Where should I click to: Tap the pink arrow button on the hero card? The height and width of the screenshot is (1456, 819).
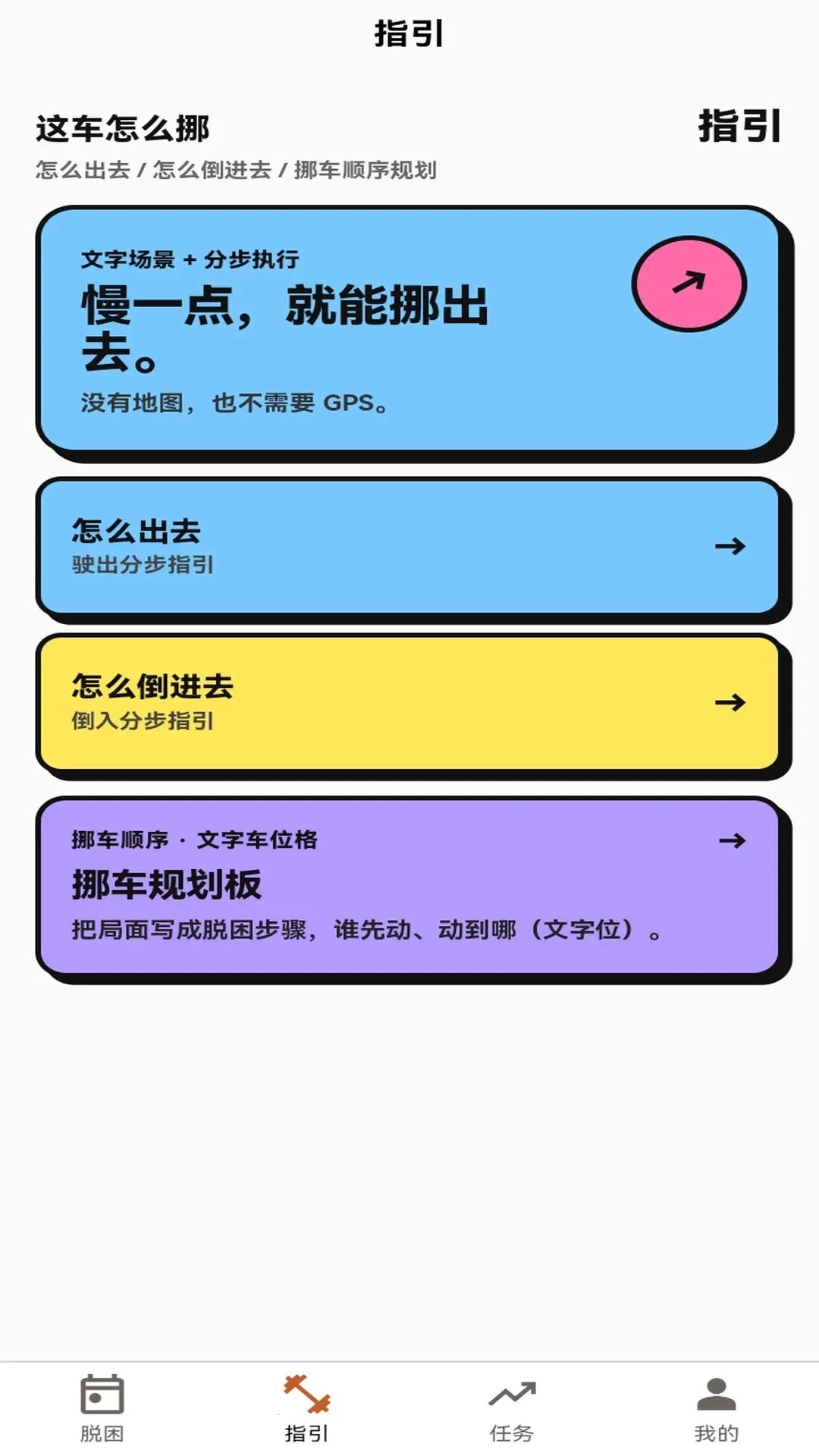(x=689, y=284)
